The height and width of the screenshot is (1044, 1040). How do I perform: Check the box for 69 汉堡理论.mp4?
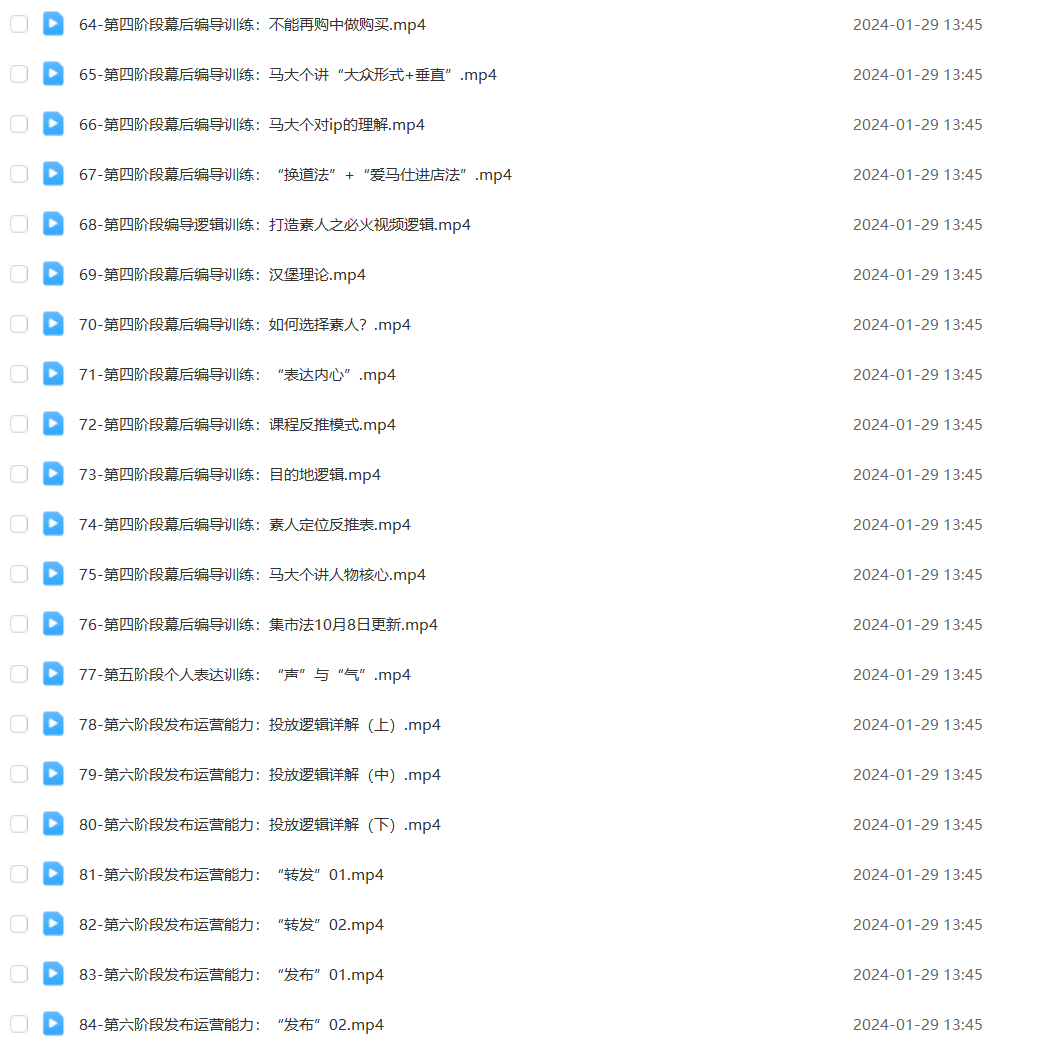click(x=19, y=274)
